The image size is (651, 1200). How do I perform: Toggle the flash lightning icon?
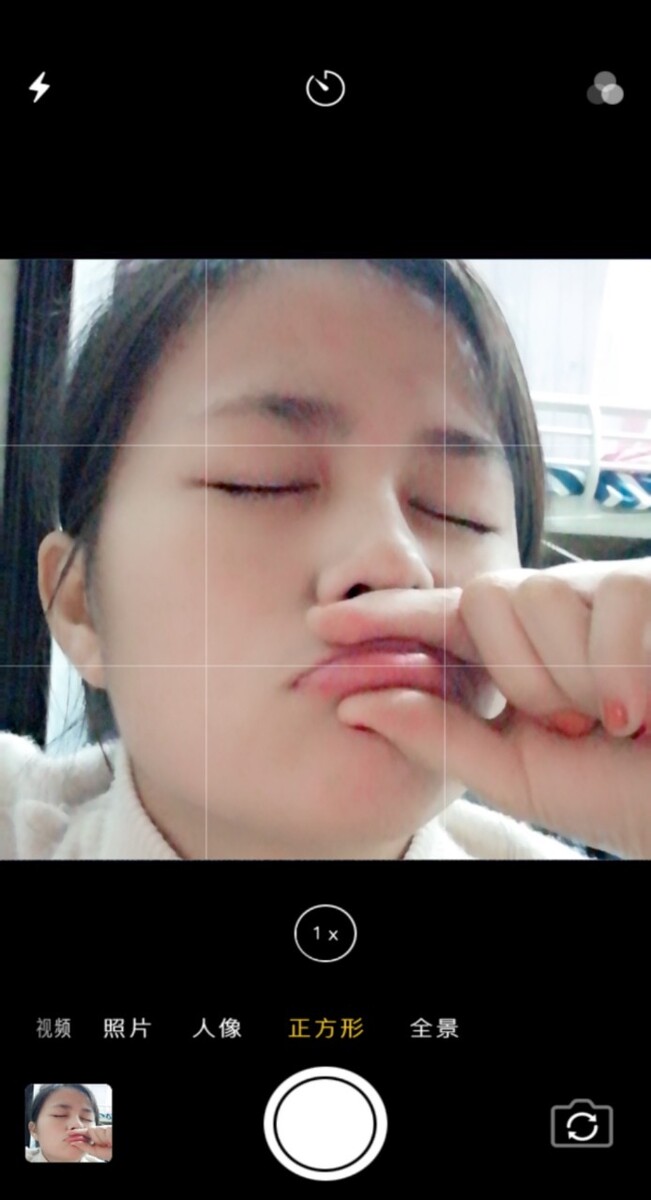point(39,88)
